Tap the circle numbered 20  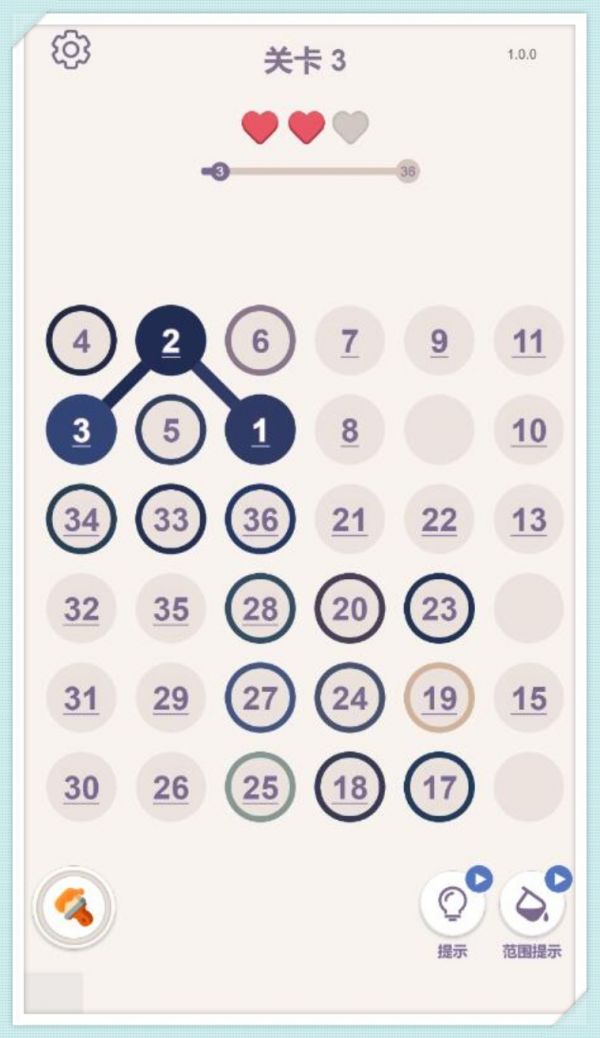pos(349,608)
